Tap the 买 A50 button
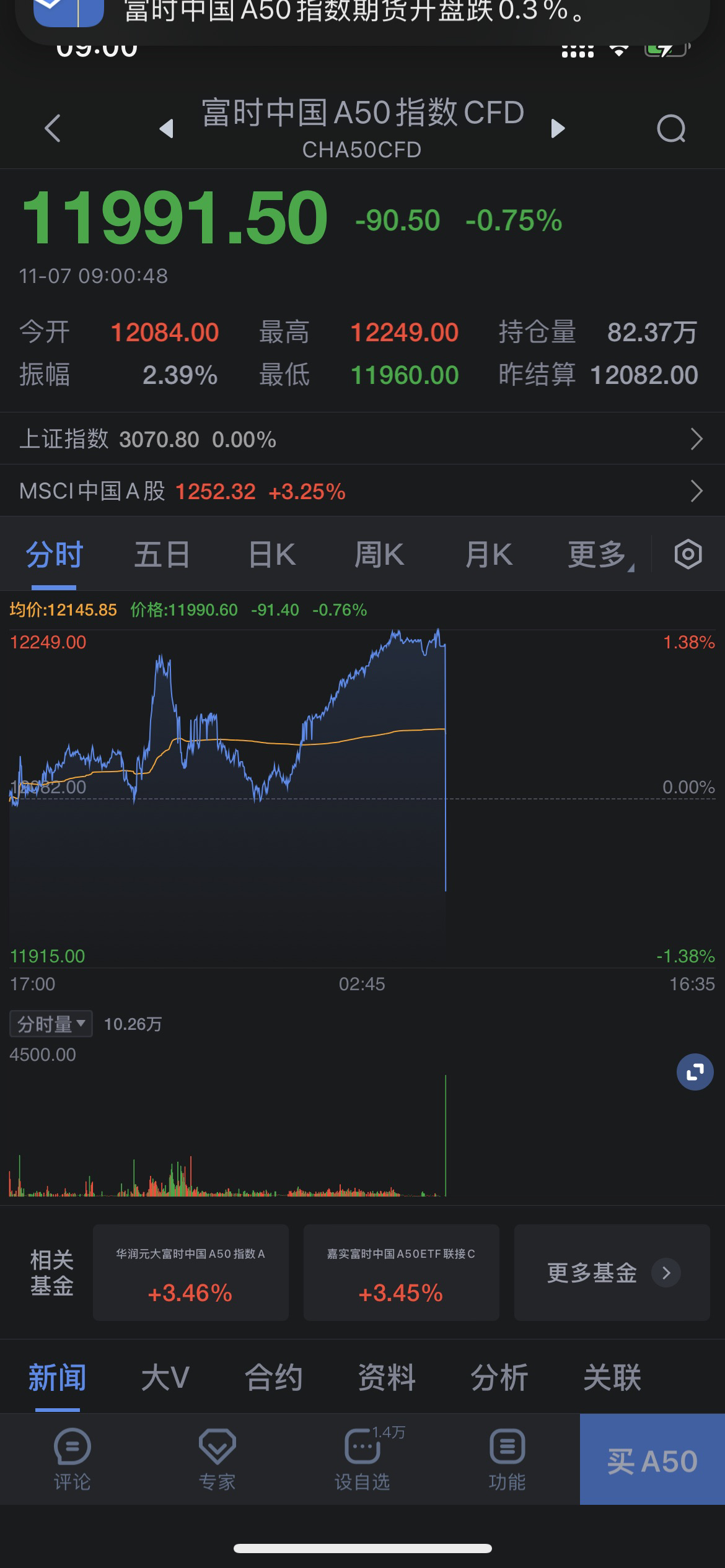The width and height of the screenshot is (725, 1568). 652,1460
